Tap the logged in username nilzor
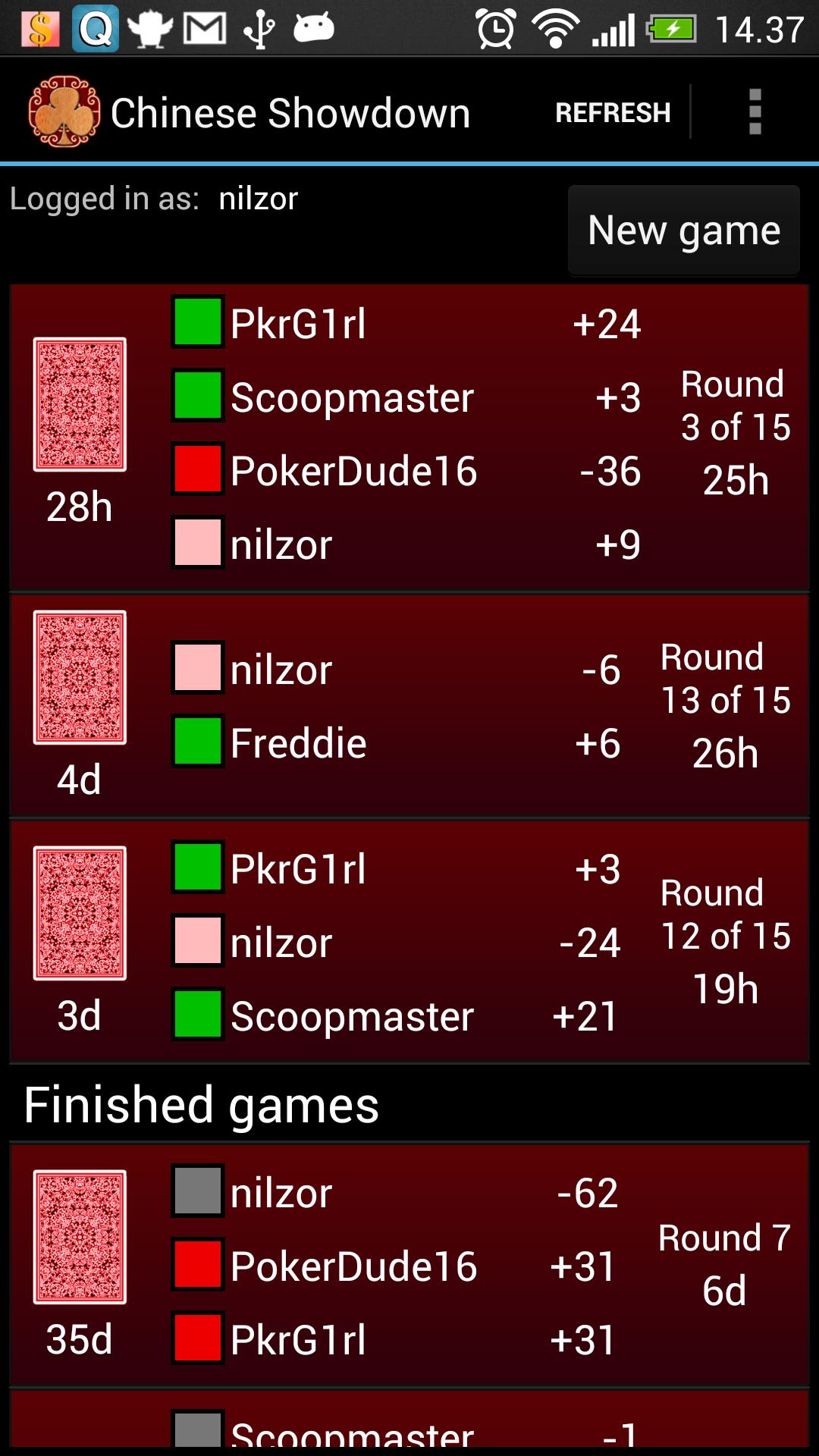 258,198
